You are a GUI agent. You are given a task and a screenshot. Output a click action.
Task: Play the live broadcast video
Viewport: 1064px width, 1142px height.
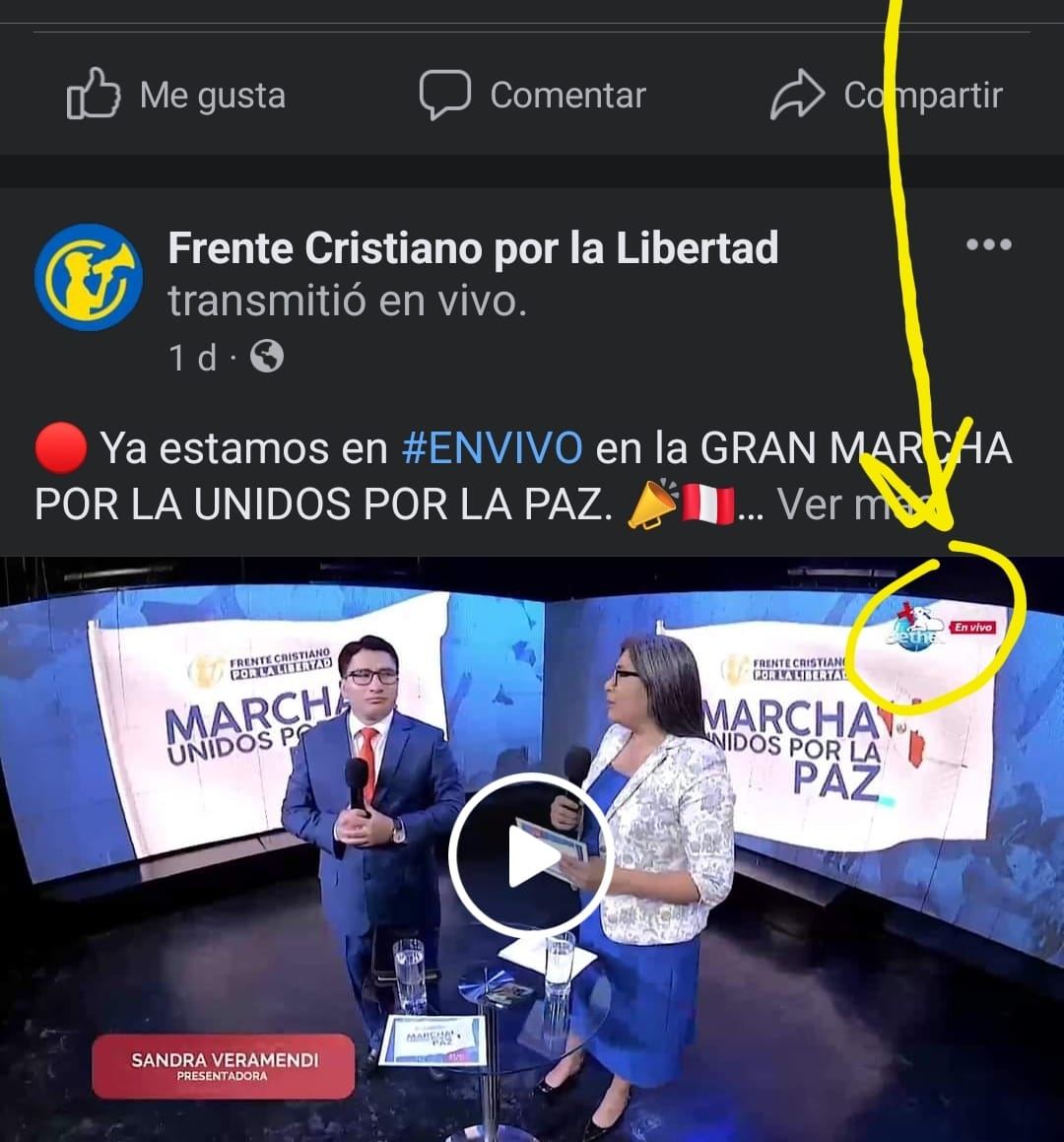point(532,855)
